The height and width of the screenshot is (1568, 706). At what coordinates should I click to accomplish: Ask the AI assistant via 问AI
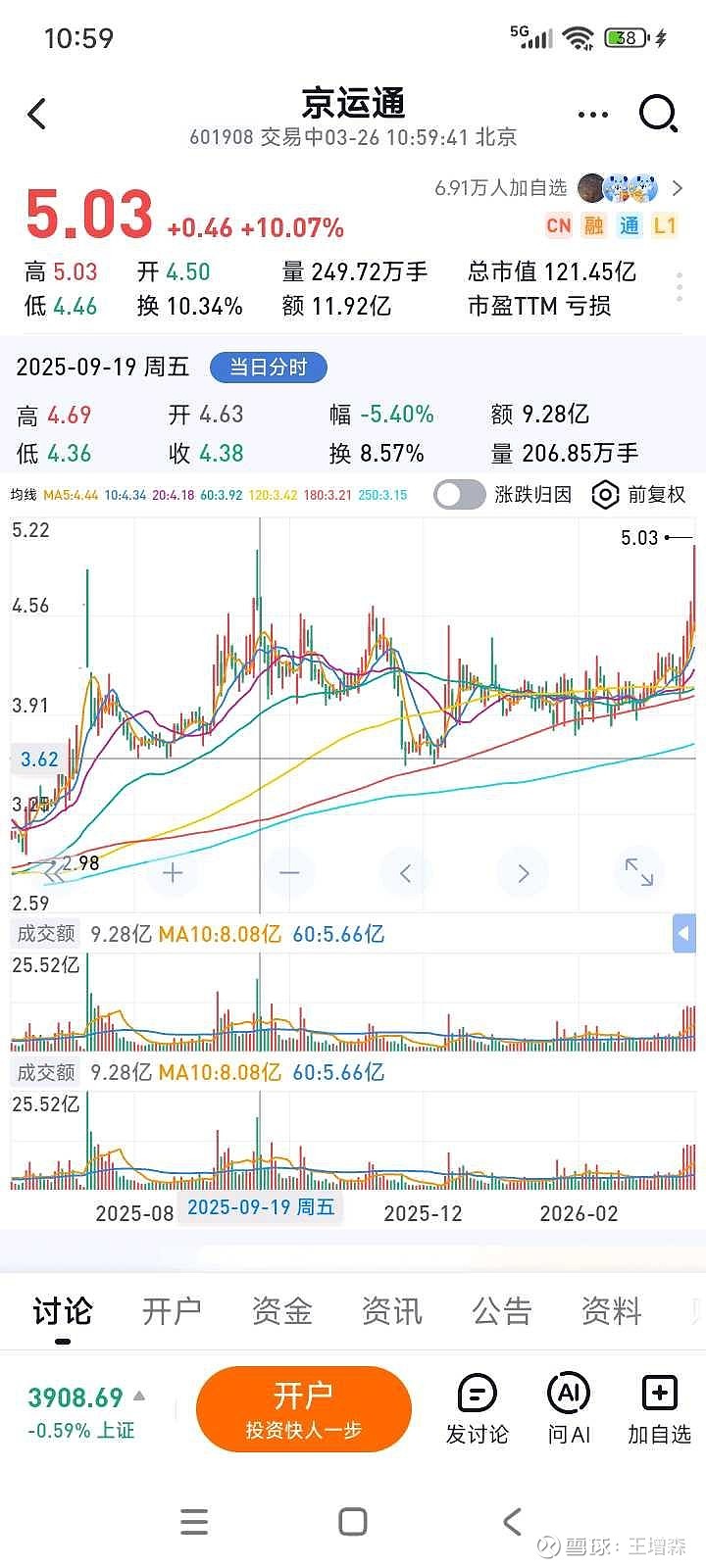[569, 1409]
